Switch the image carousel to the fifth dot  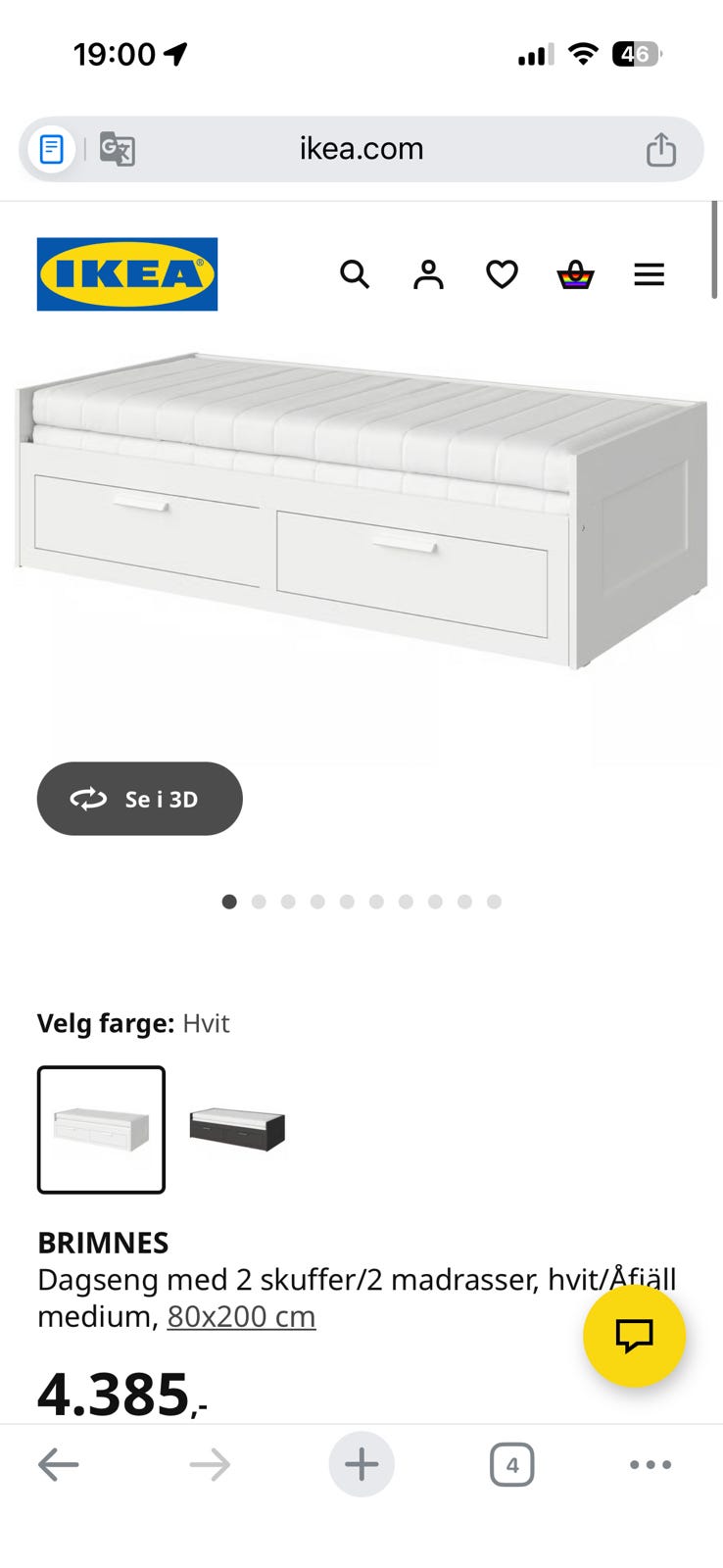click(x=347, y=902)
